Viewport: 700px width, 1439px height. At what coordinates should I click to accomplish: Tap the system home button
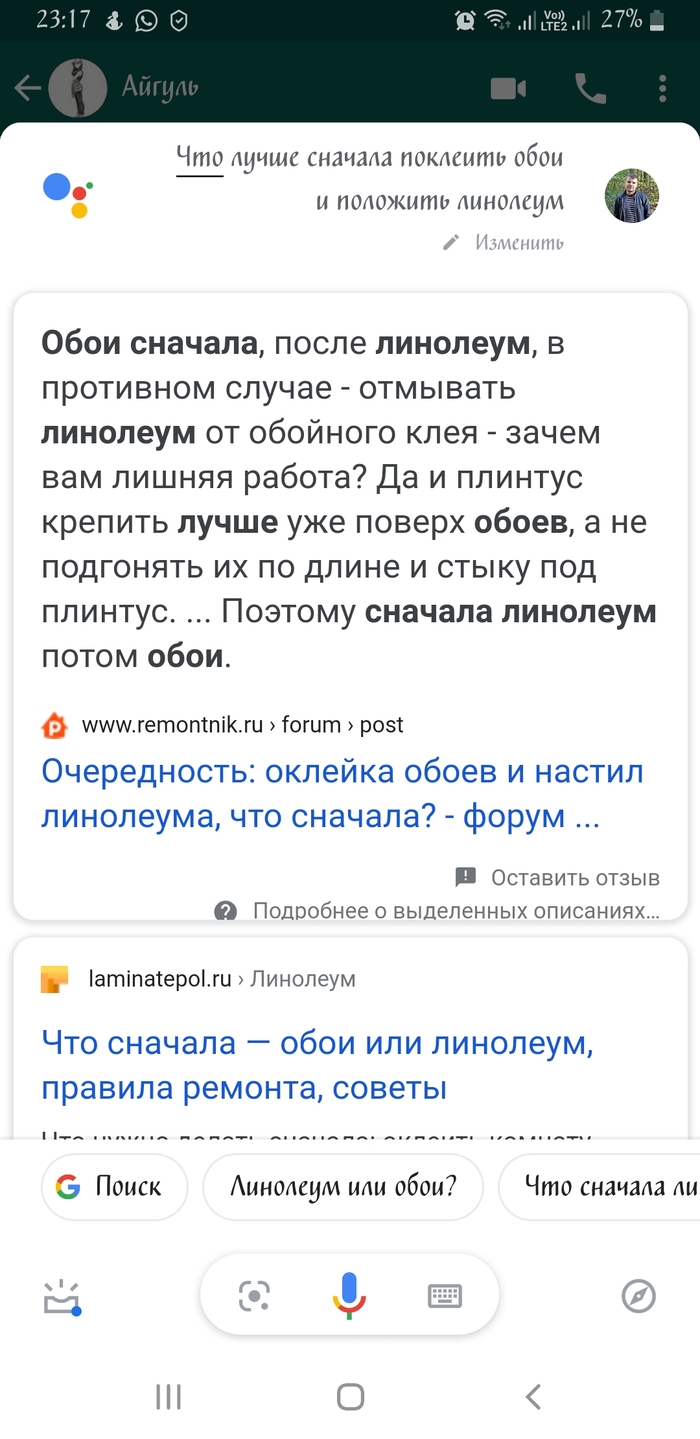coord(350,1397)
